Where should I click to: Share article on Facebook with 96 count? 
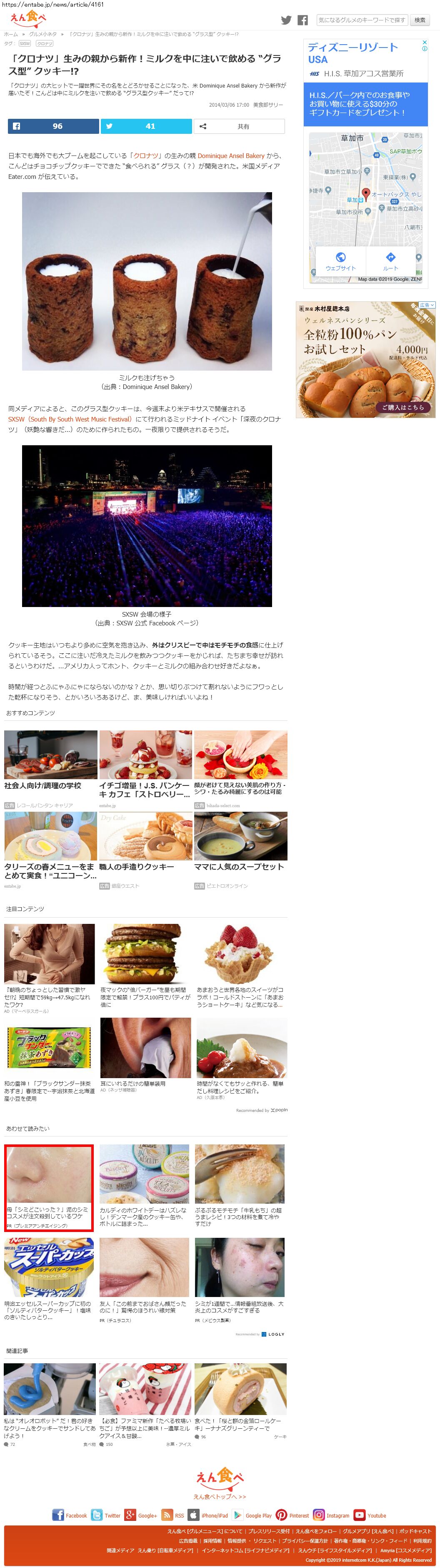[53, 126]
